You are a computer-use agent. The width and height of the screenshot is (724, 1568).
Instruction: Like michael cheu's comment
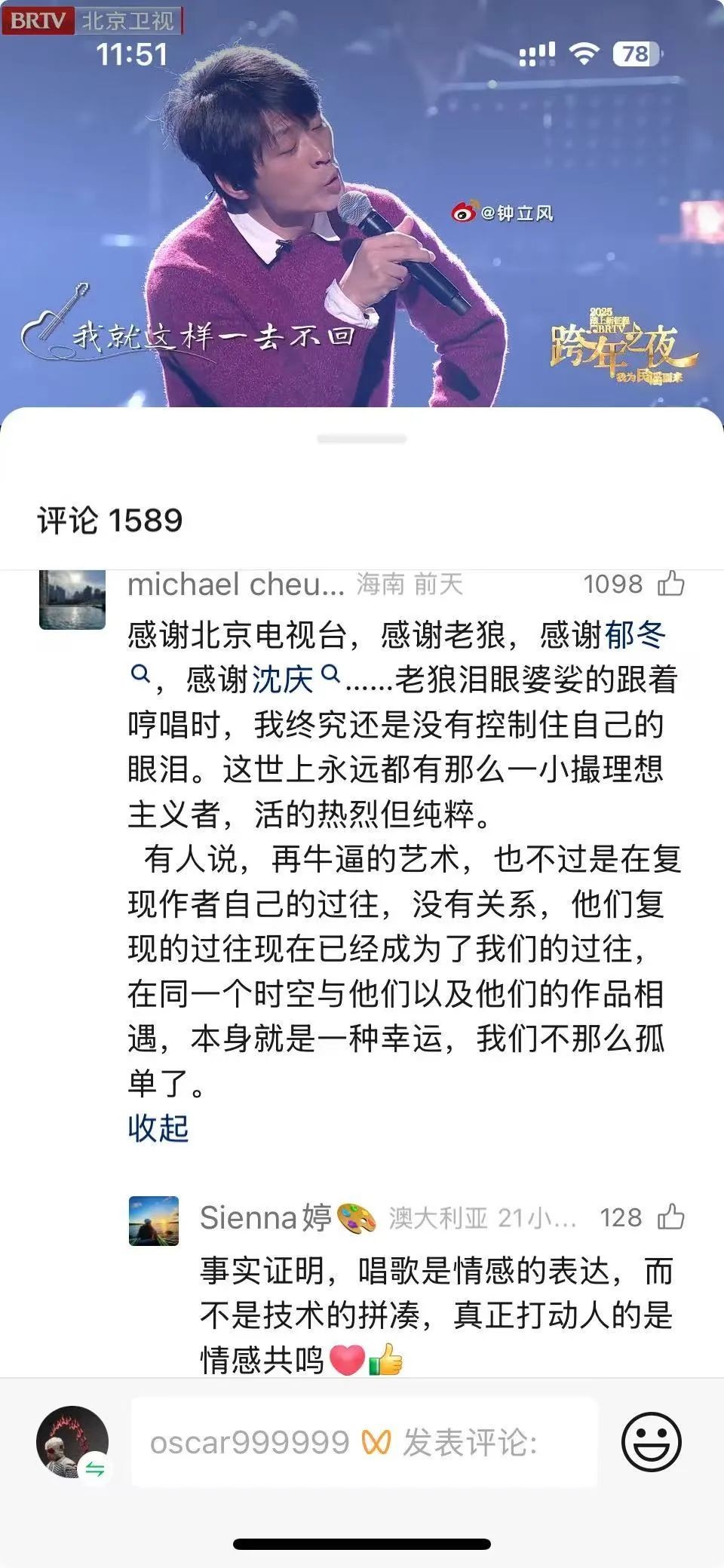(670, 584)
